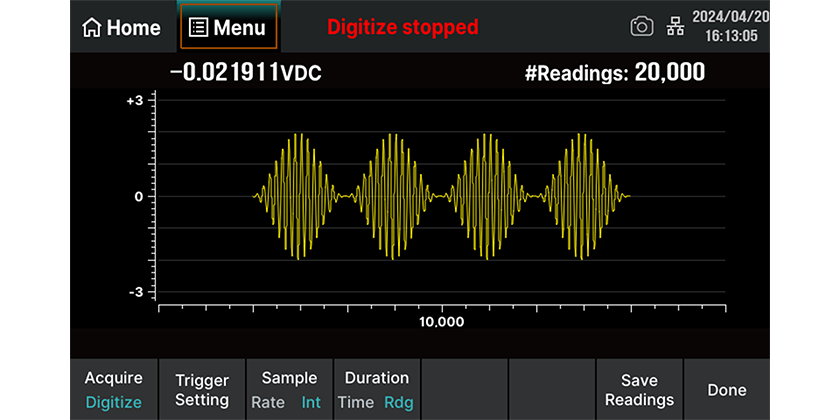This screenshot has height=420, width=840.
Task: Toggle Duration Time/Rdg setting
Action: pos(376,390)
